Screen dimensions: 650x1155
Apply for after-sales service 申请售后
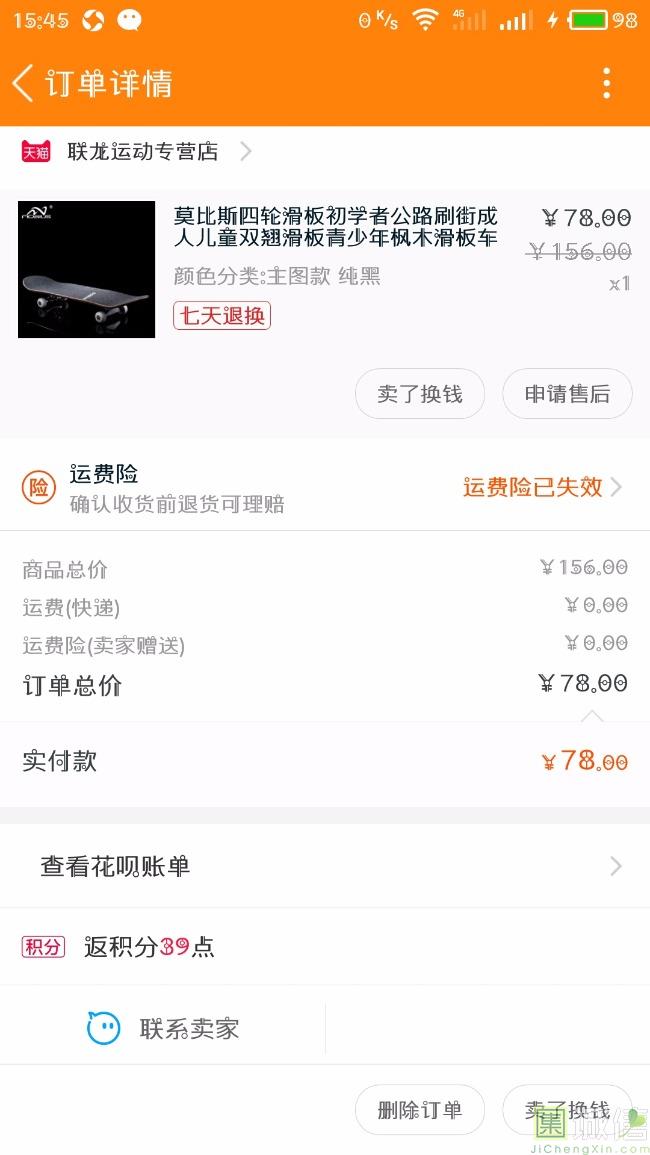(567, 394)
